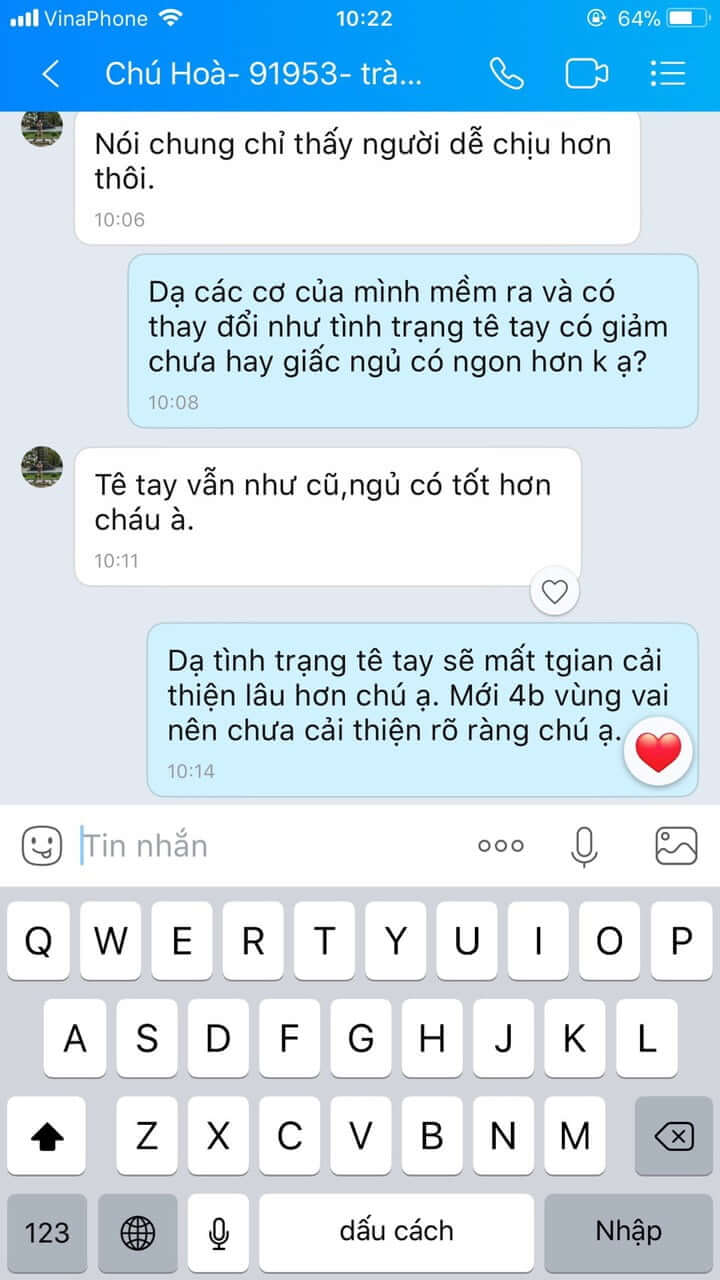Go back from the Chú Hoà chat
Screen dimensions: 720x1280
50,74
